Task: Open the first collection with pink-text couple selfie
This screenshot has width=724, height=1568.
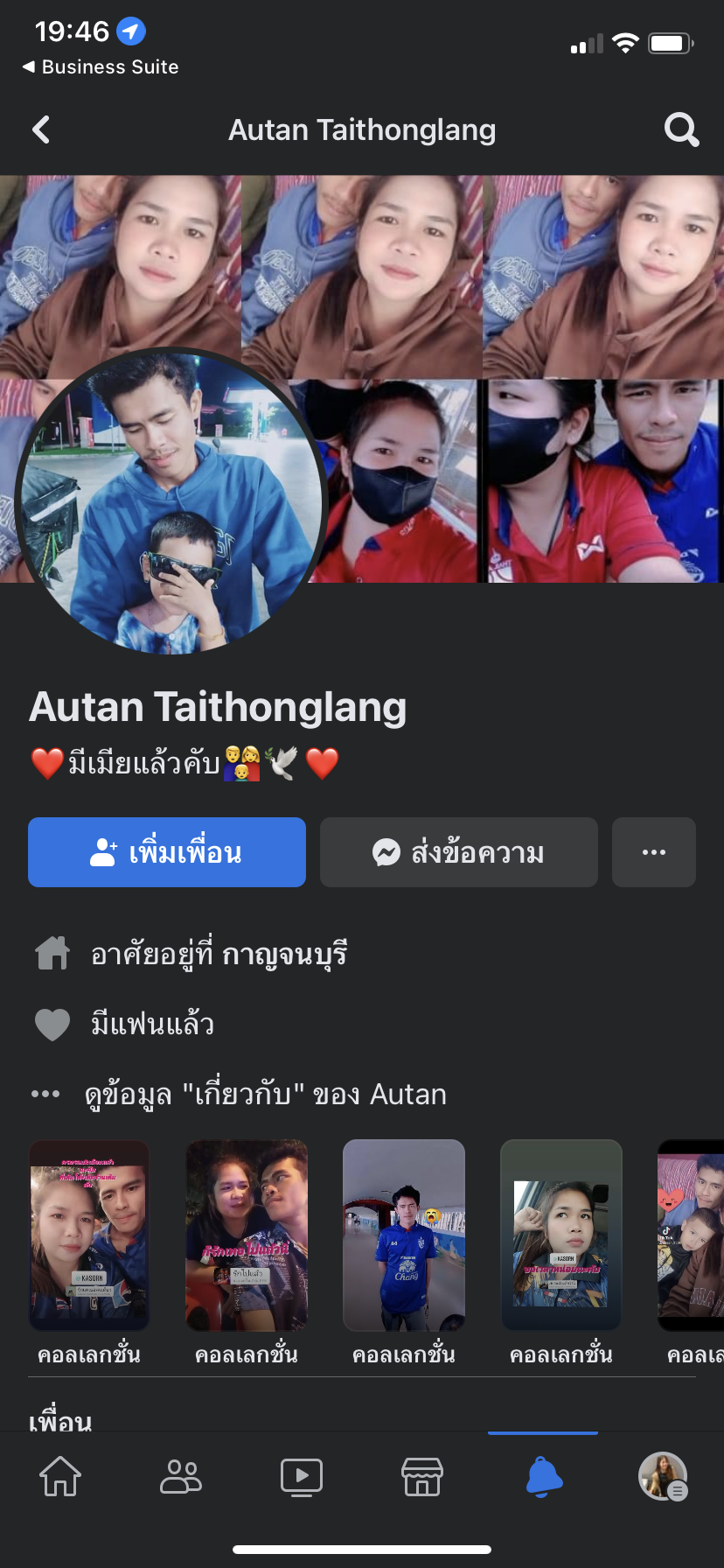Action: [89, 1235]
